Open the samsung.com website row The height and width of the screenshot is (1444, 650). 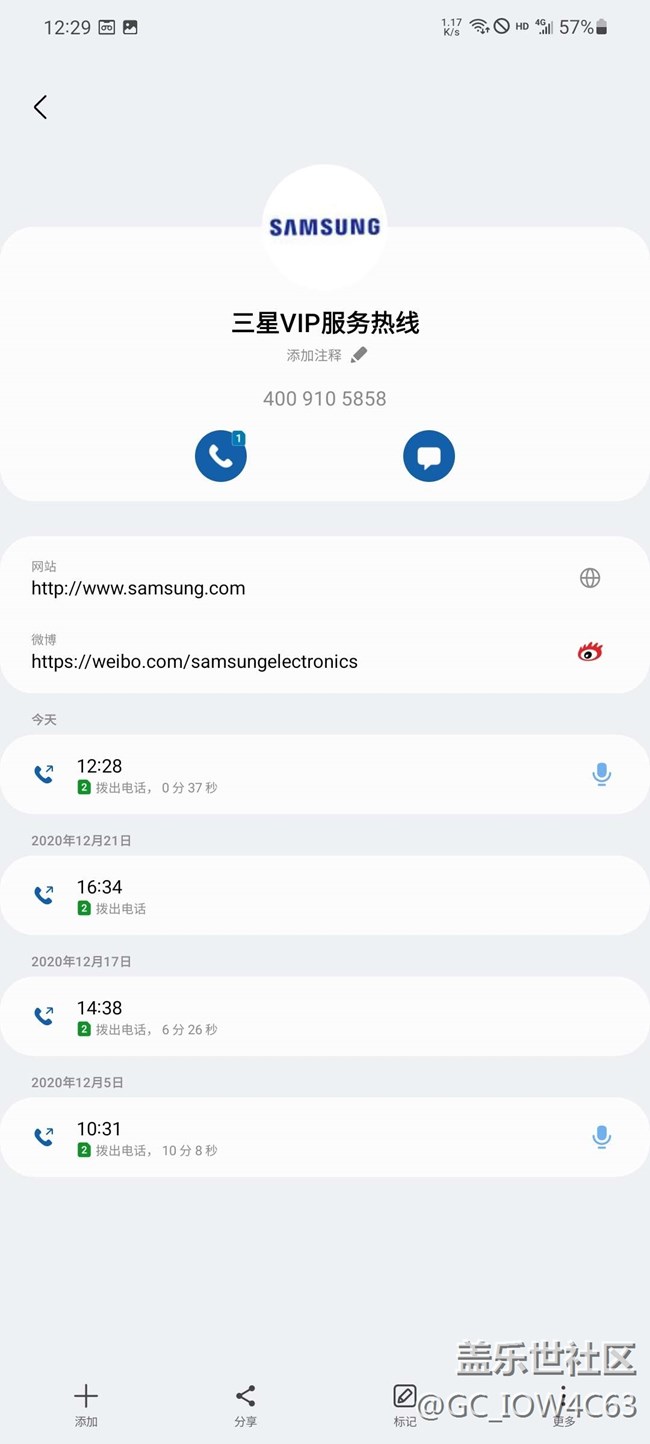pos(300,579)
